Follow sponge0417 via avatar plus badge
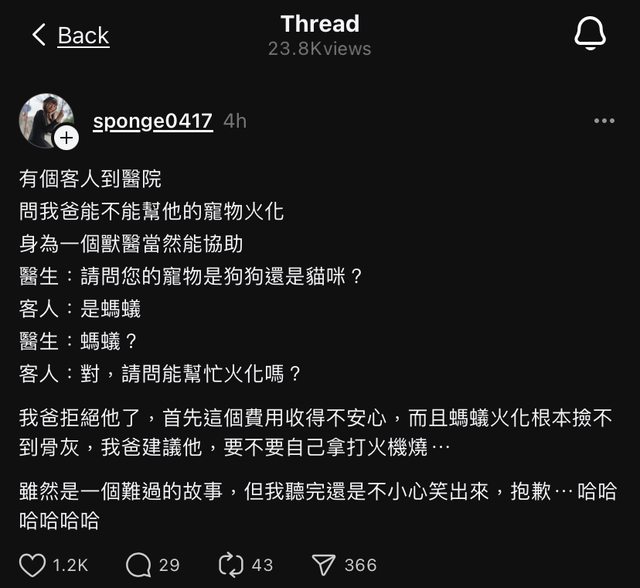The height and width of the screenshot is (588, 640). (67, 138)
